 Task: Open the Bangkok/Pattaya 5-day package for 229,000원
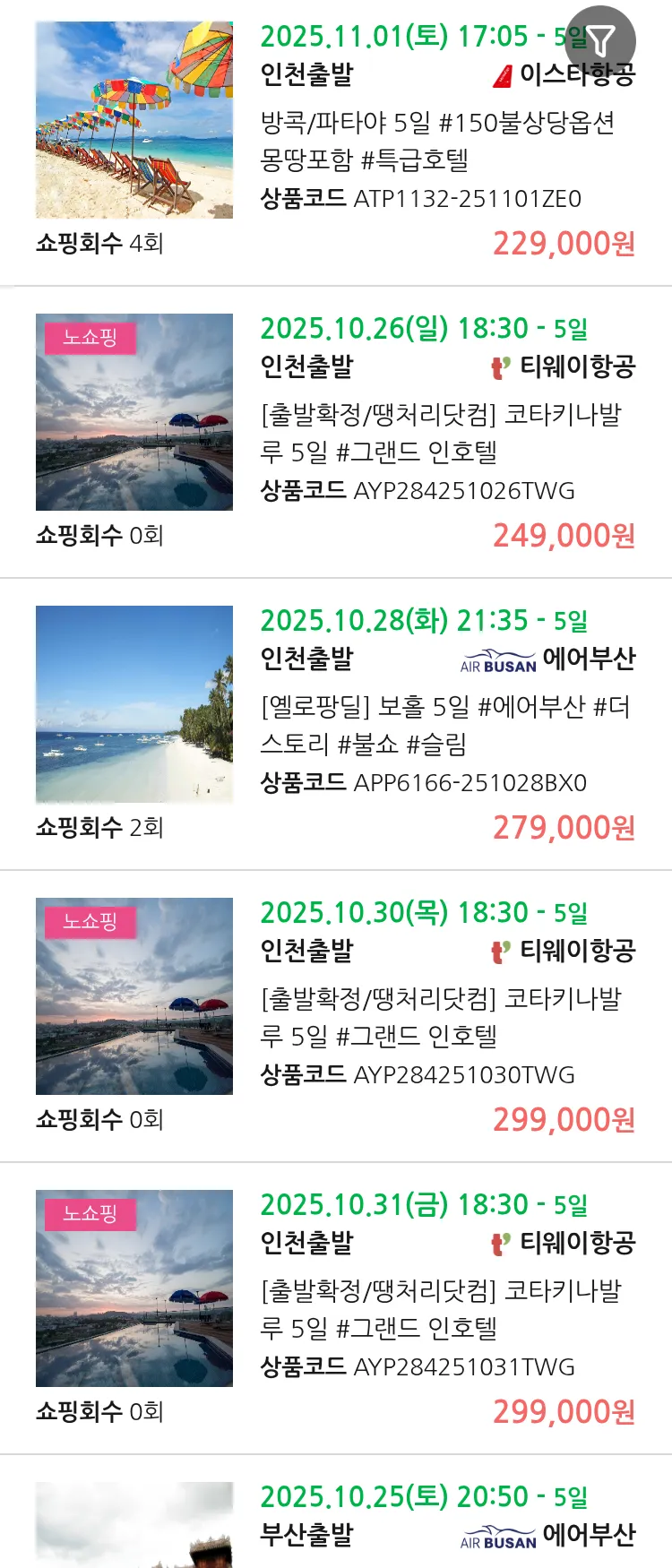click(x=437, y=141)
